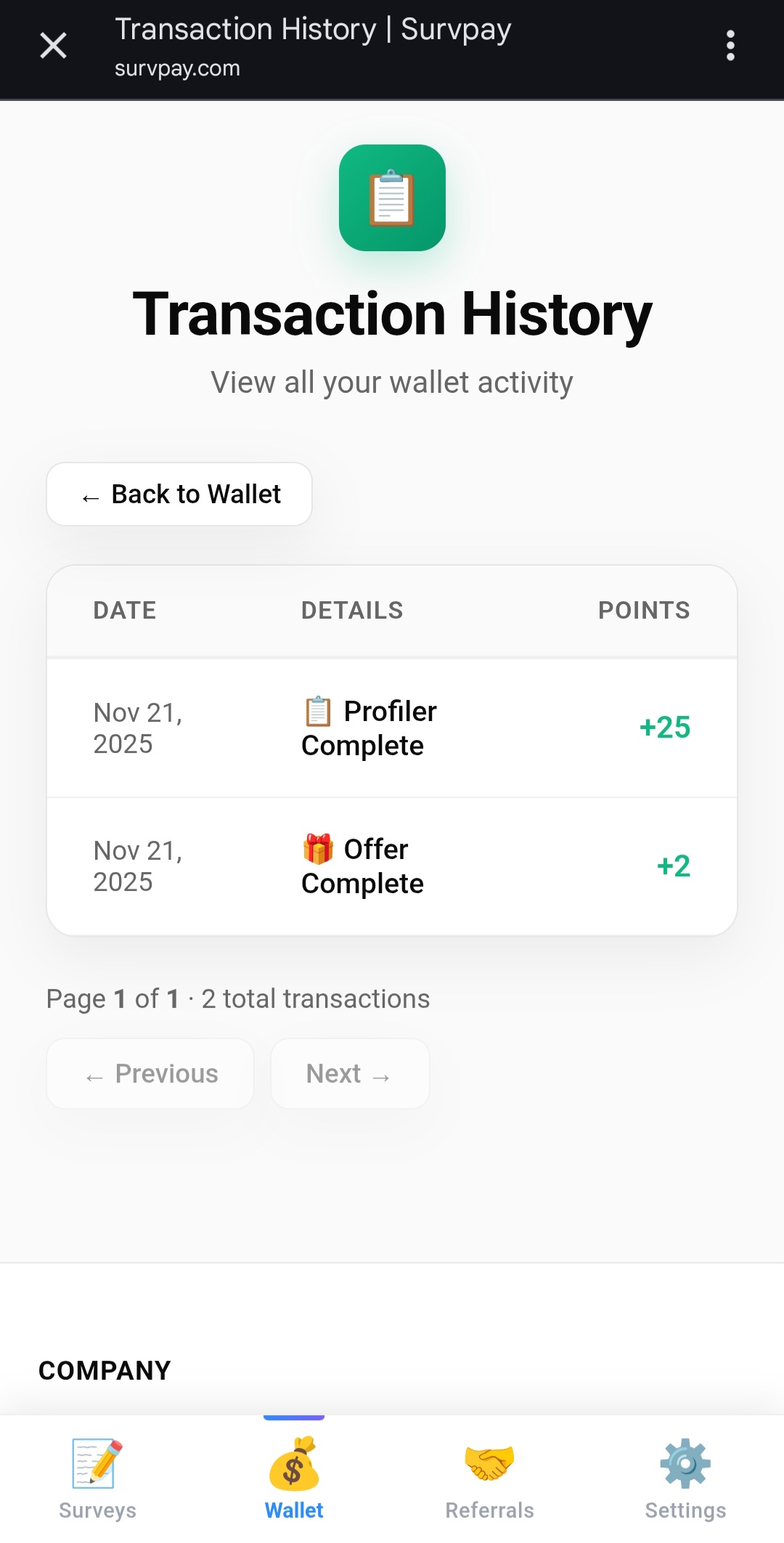Click the POINTS column header

click(644, 610)
